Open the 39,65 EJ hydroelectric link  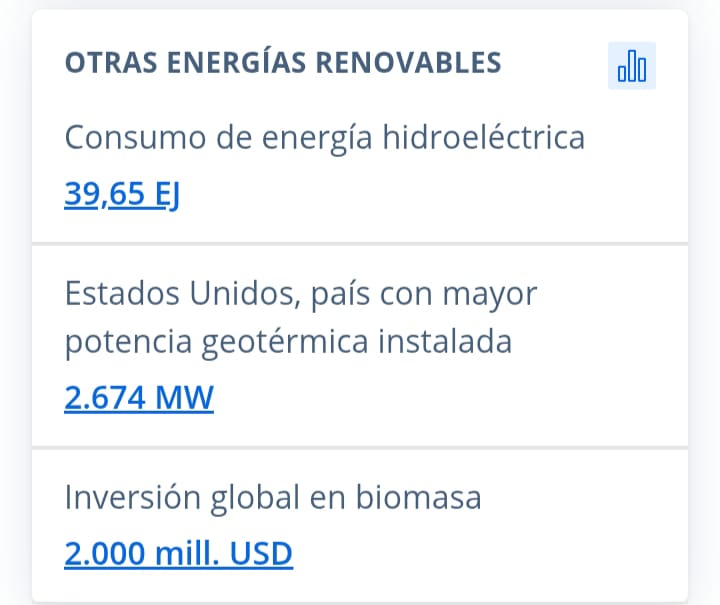click(x=122, y=193)
